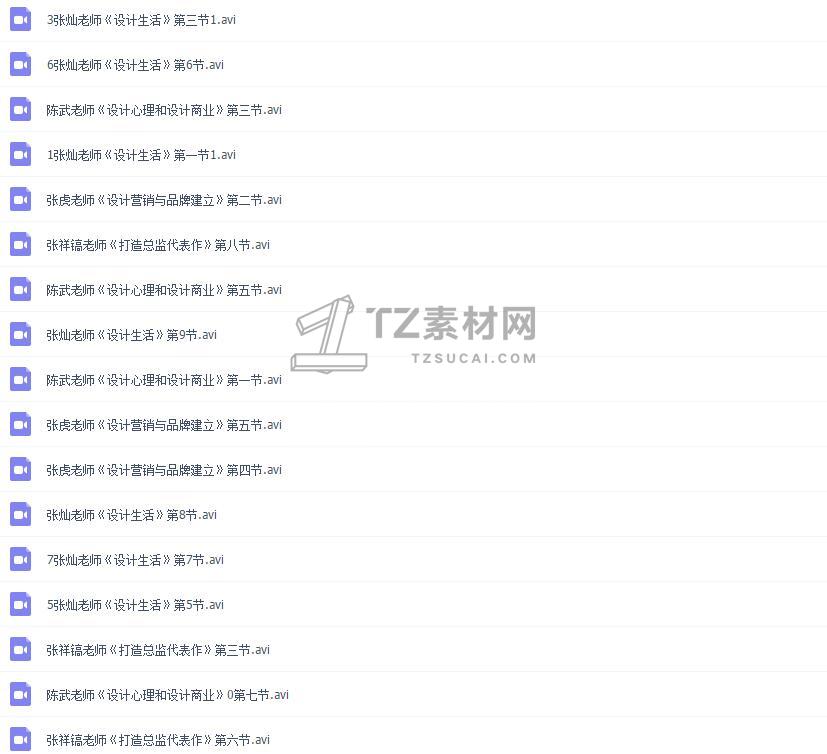The height and width of the screenshot is (754, 827).
Task: Open 张灿老师《设计生活》第8节.avi
Action: click(131, 515)
